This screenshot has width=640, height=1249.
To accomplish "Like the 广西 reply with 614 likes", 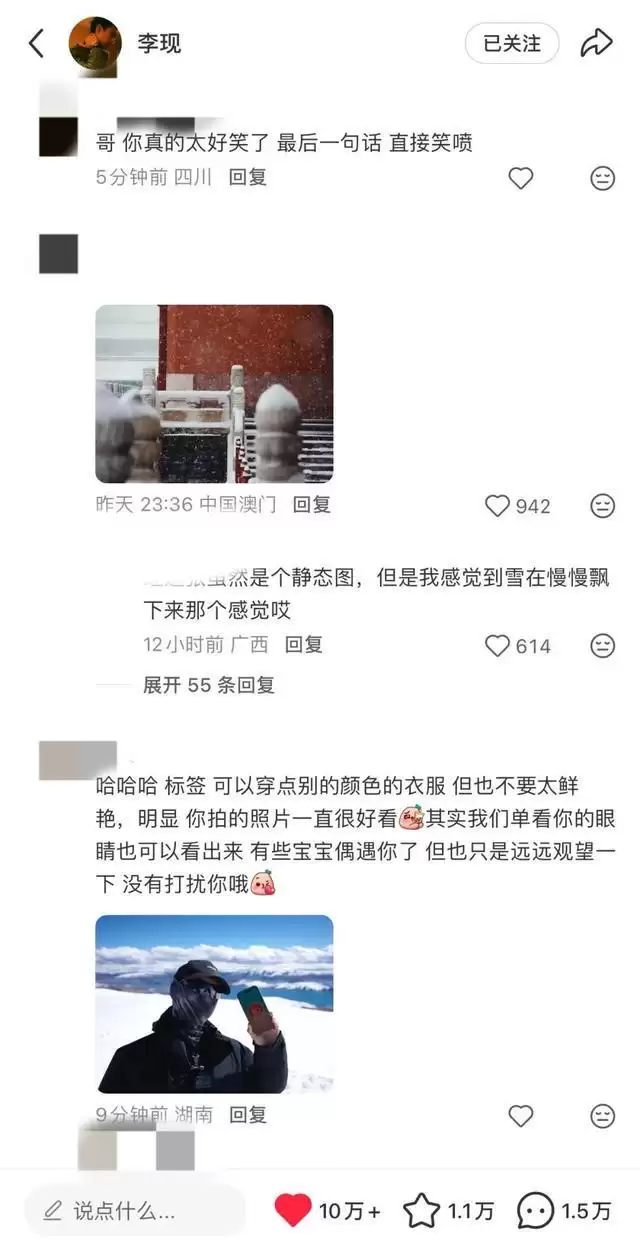I will tap(498, 646).
